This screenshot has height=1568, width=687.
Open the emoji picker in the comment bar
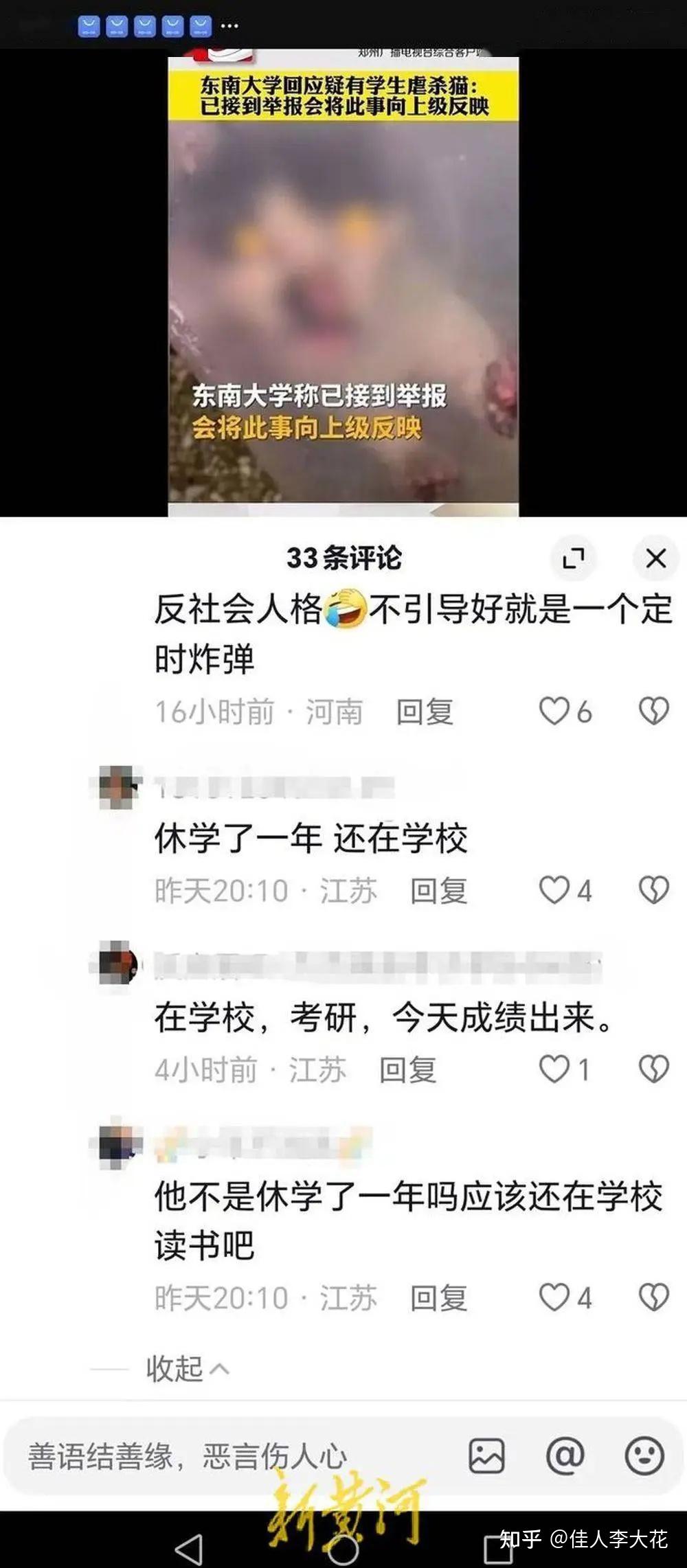(644, 1456)
